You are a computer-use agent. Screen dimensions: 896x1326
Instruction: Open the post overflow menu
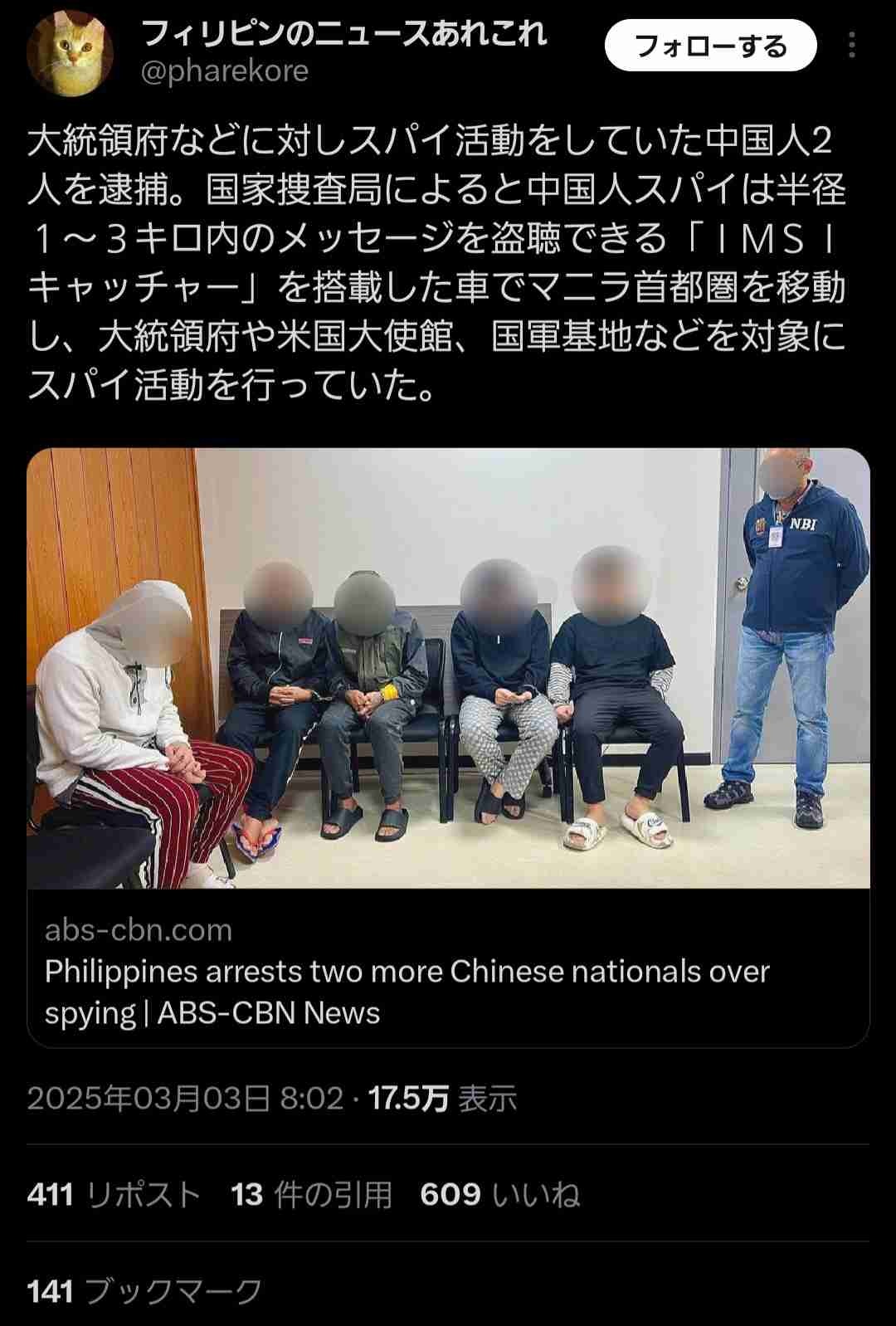(x=851, y=46)
